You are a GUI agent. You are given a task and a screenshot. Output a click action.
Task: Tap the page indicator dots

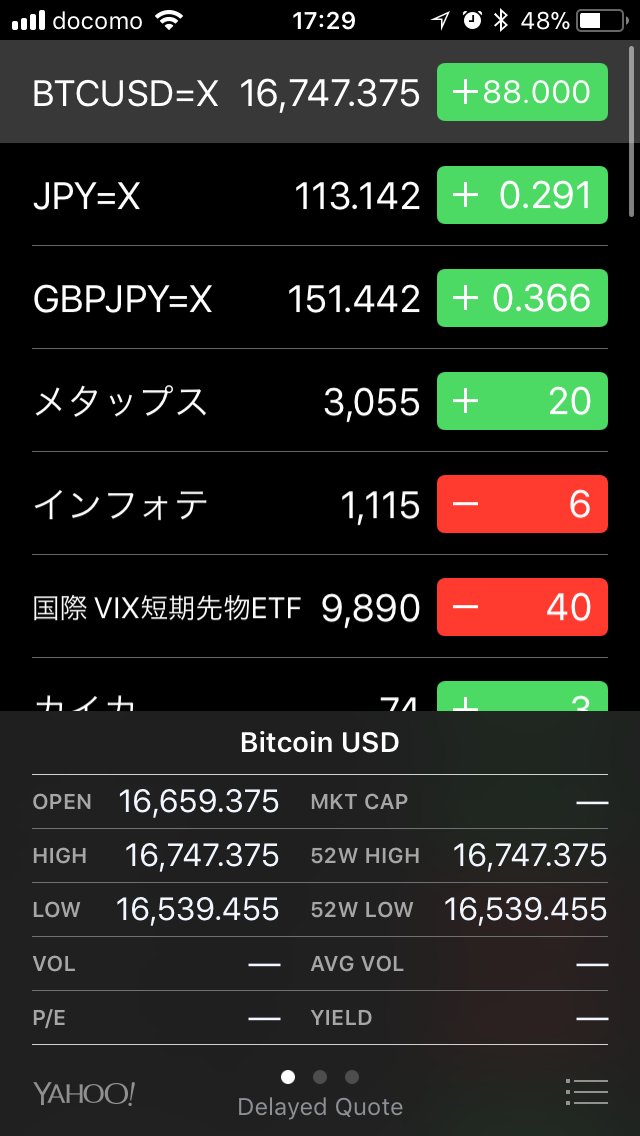coord(320,1077)
